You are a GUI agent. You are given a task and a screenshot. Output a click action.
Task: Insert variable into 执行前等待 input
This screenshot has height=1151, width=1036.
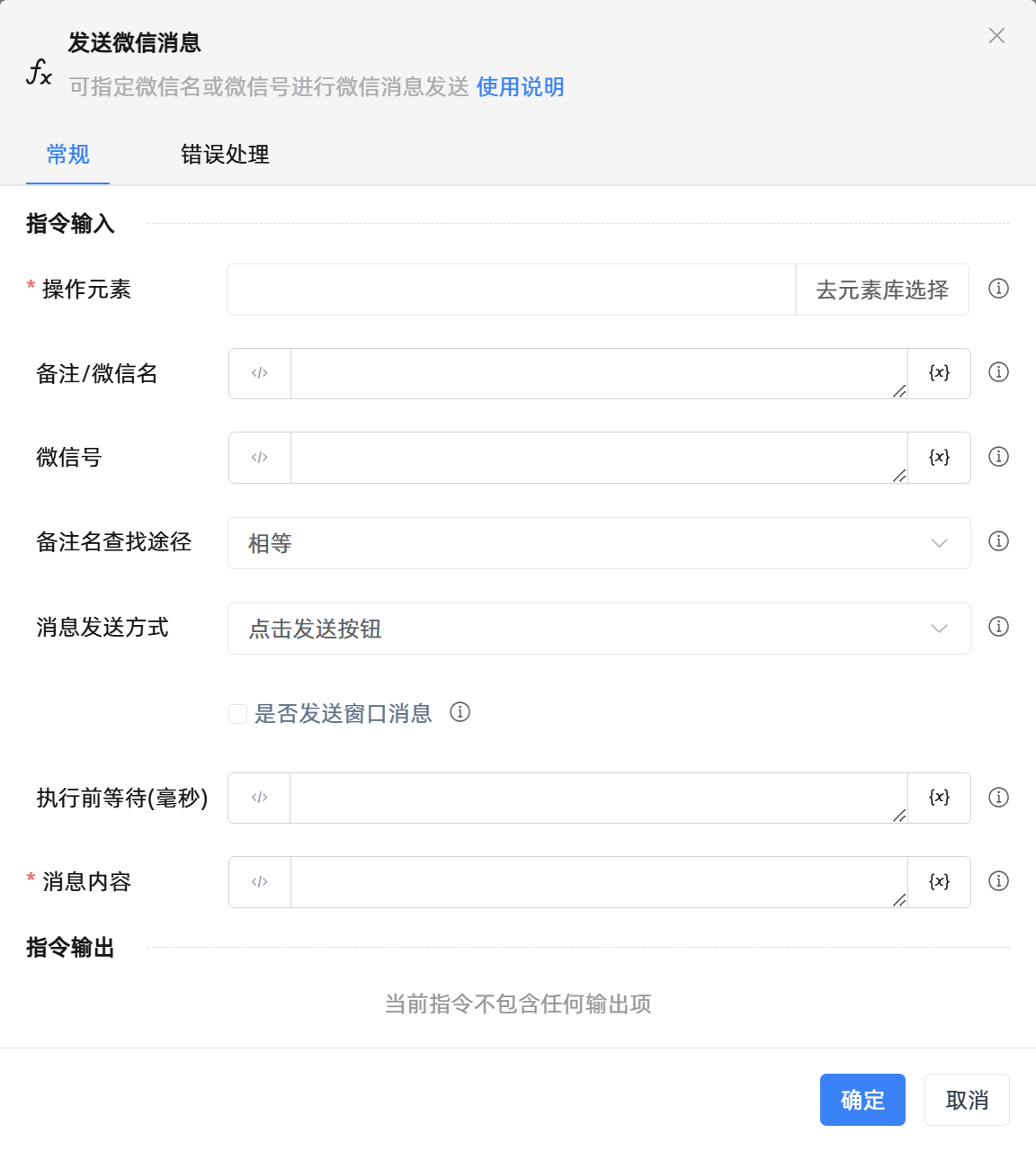coord(939,798)
